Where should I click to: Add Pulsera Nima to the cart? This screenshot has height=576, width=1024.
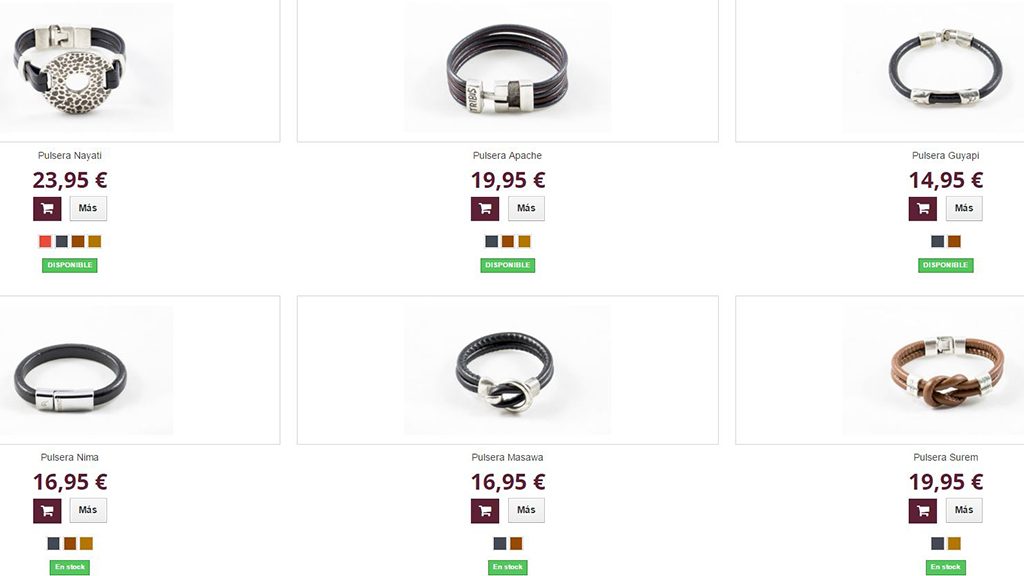[x=47, y=511]
